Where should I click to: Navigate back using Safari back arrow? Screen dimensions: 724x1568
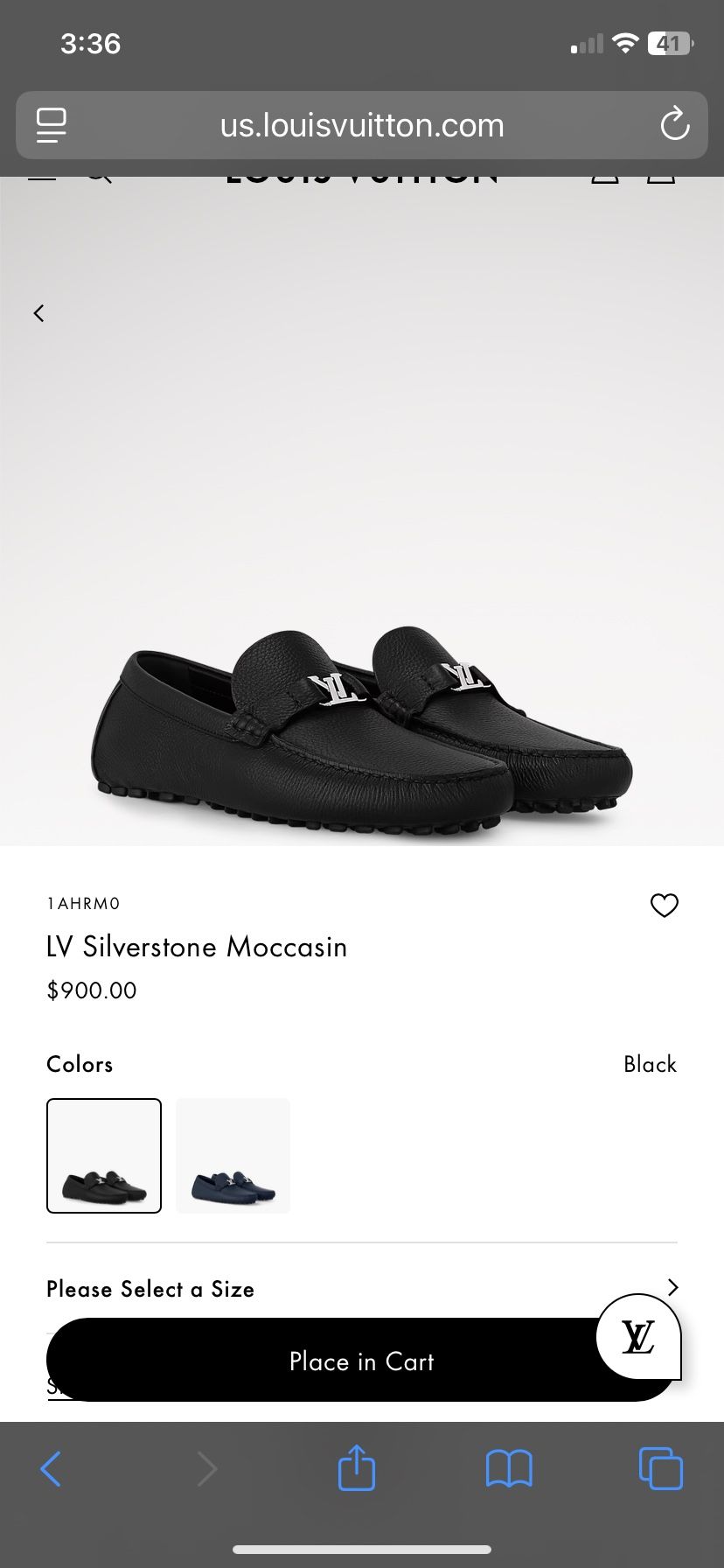pyautogui.click(x=51, y=1469)
